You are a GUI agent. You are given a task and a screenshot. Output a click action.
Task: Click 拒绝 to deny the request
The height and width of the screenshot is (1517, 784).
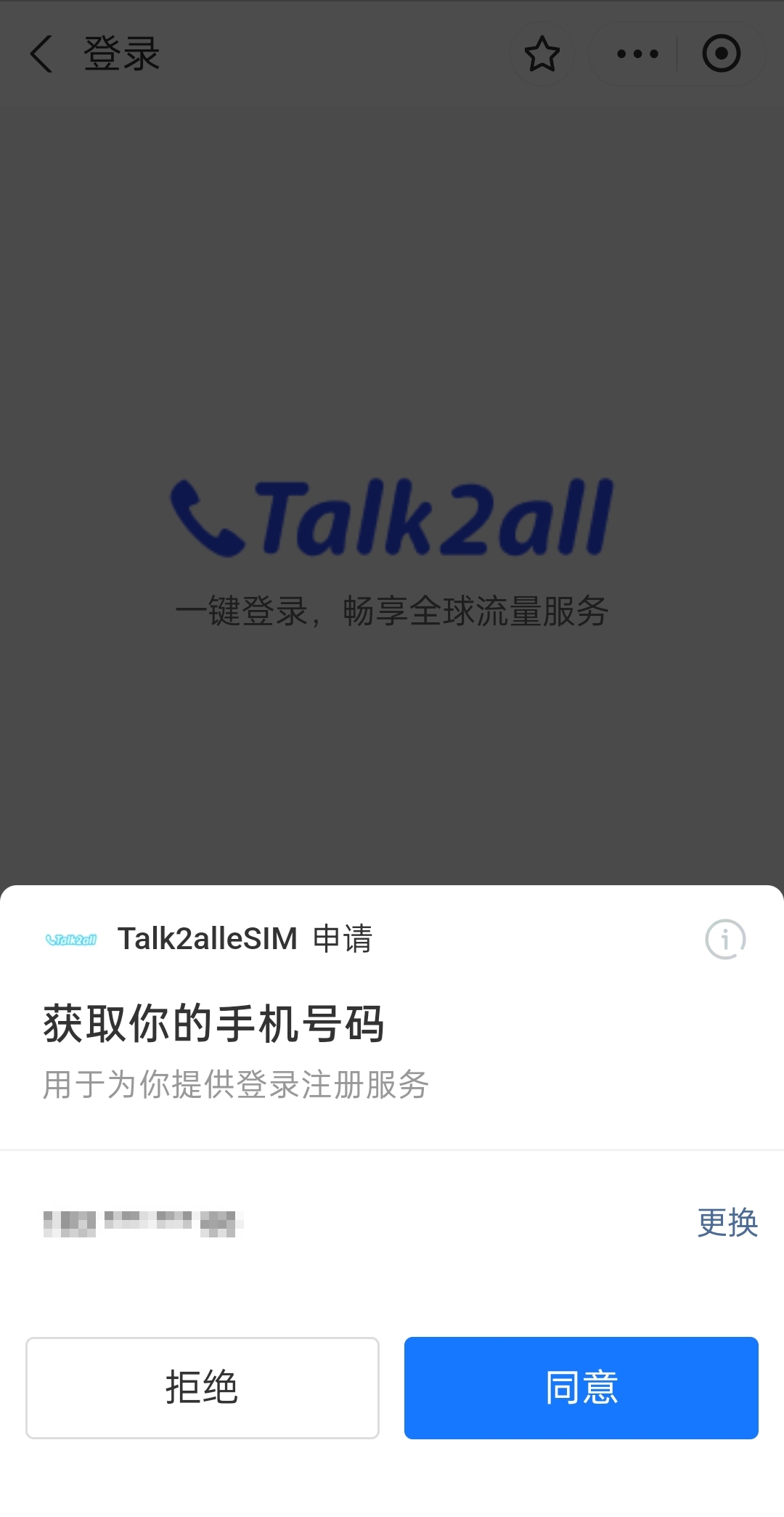point(202,1388)
